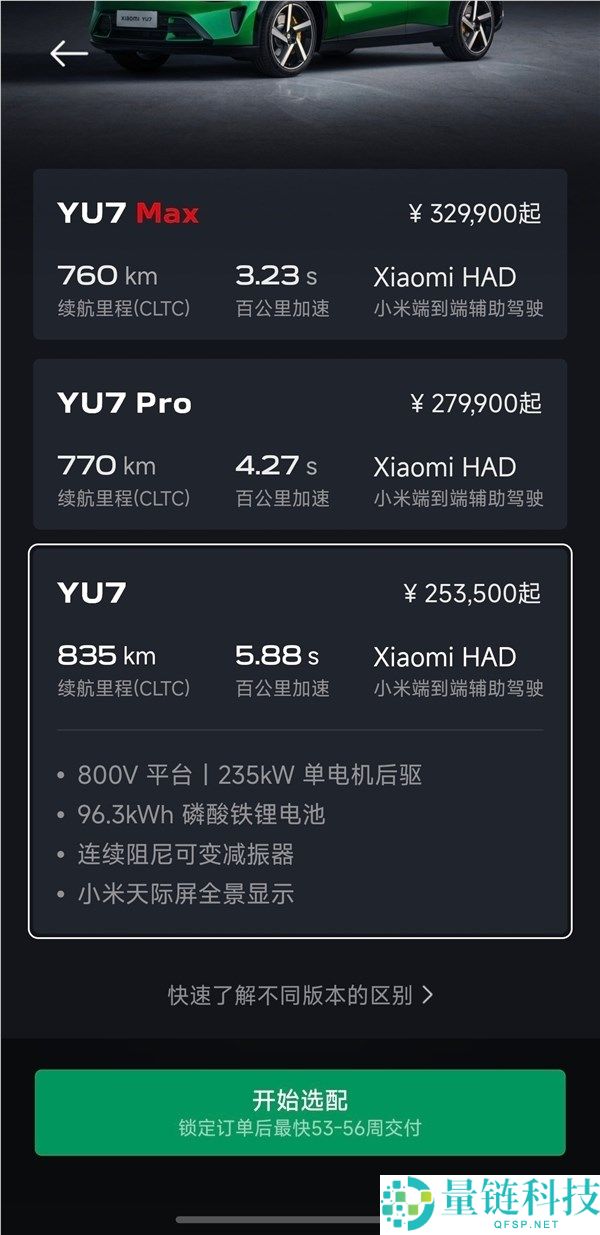Tap the green 开始选配 button

(x=300, y=1112)
